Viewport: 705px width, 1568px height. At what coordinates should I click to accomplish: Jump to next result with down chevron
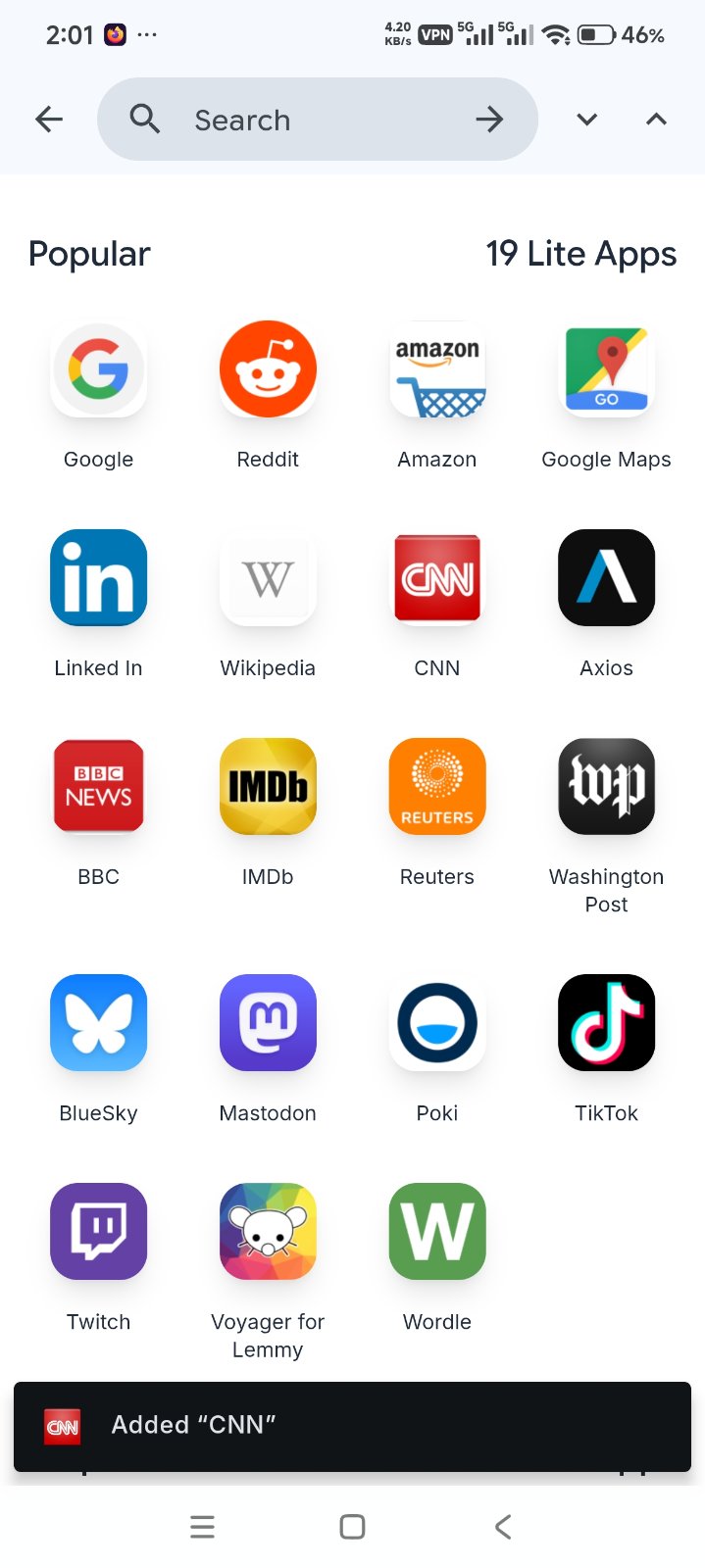(x=586, y=120)
